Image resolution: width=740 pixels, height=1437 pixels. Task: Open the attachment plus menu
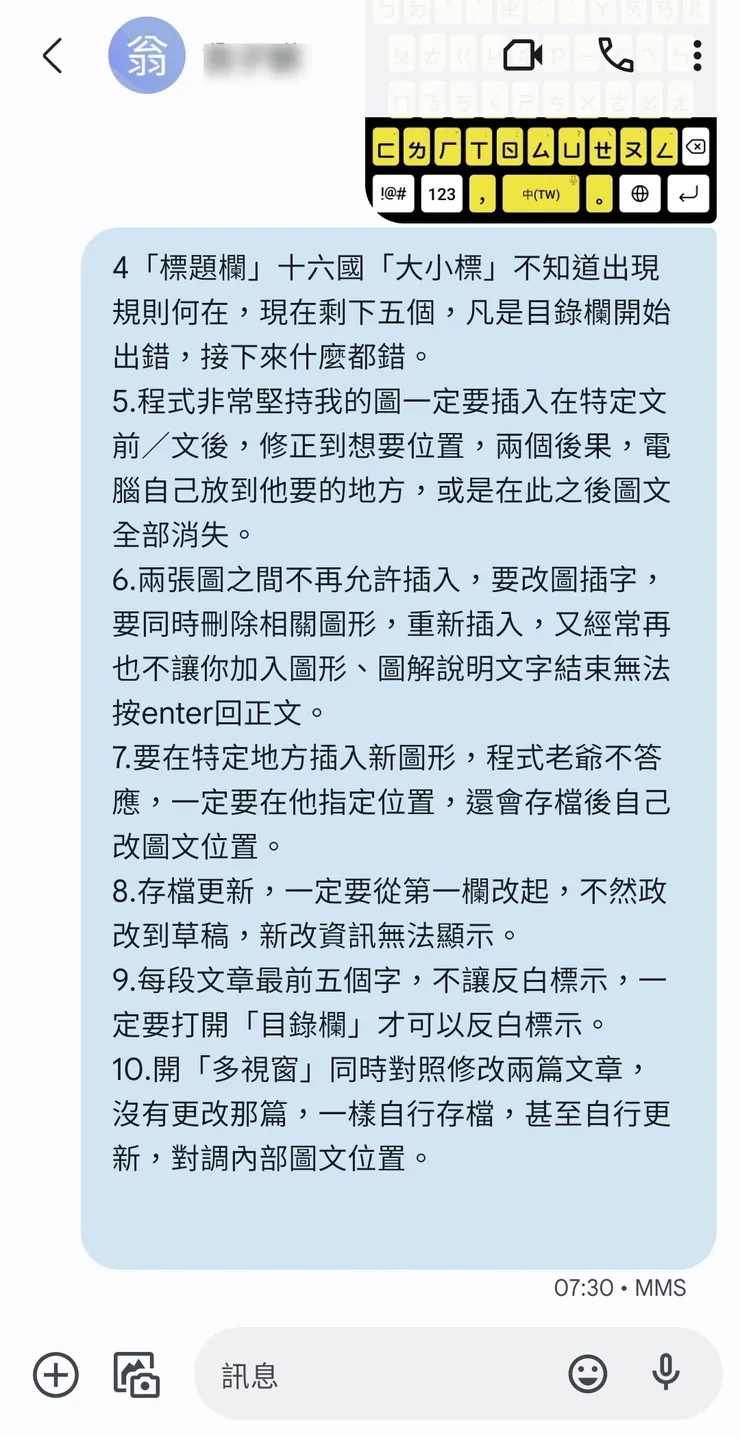(x=55, y=1375)
